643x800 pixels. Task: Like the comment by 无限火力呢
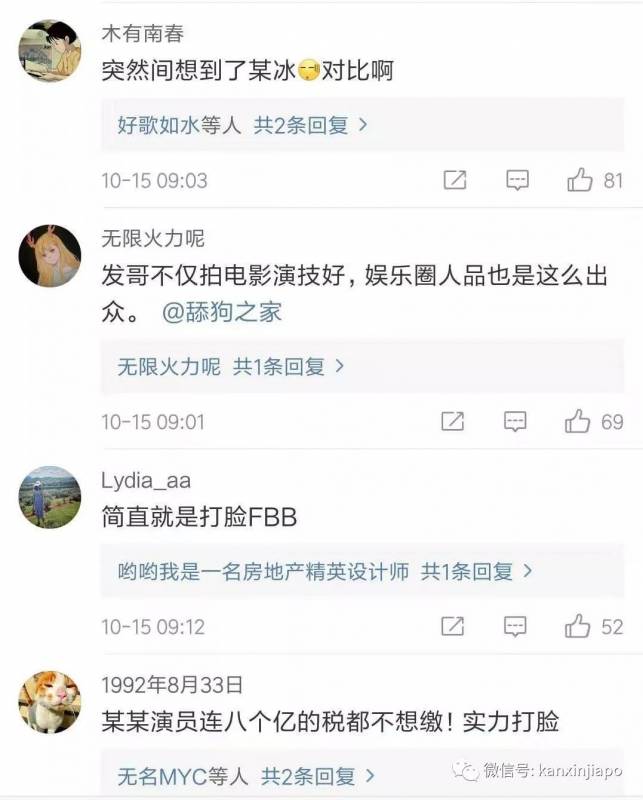pos(578,422)
